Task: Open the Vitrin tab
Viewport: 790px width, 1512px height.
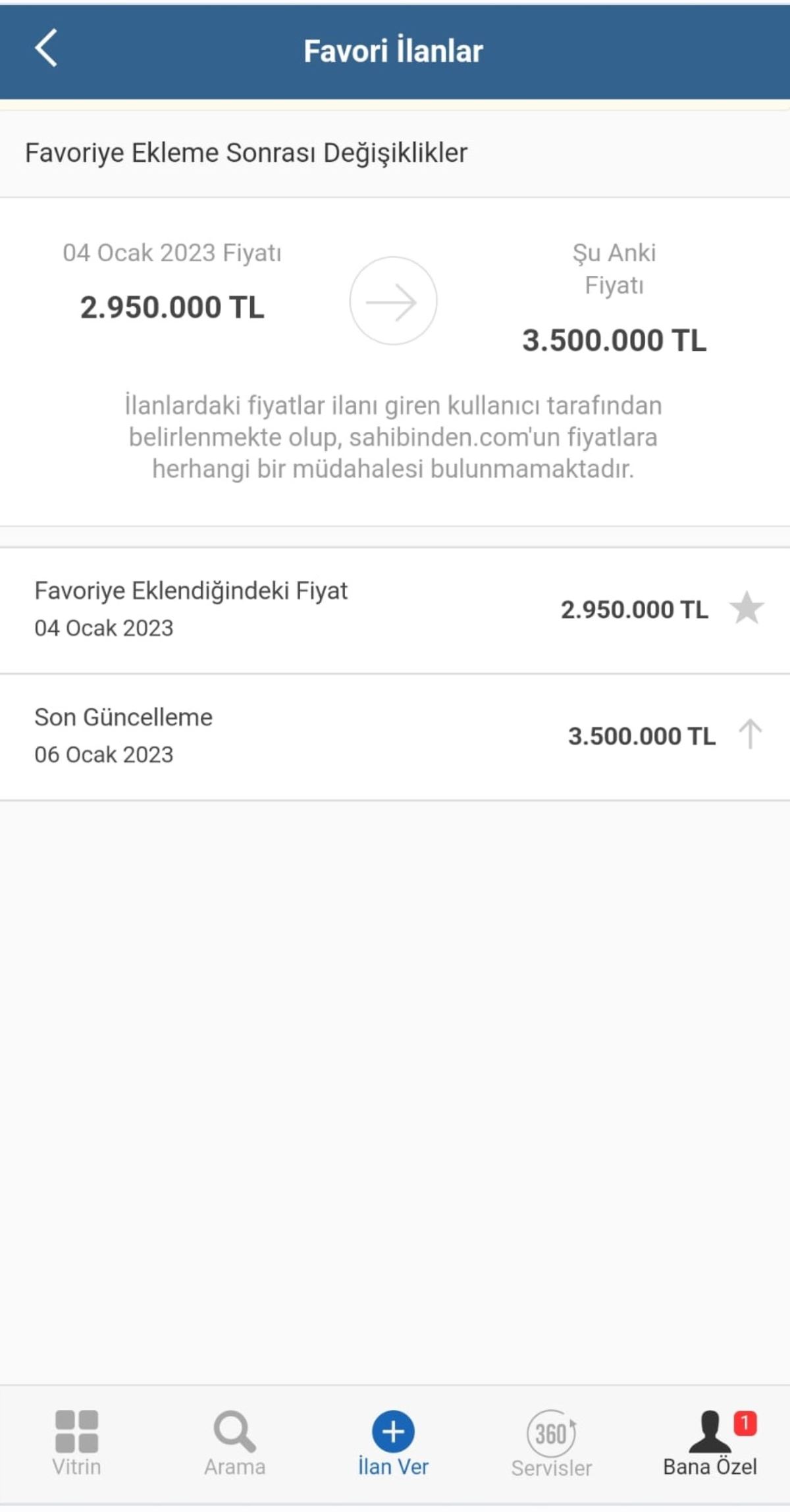Action: click(x=77, y=1442)
